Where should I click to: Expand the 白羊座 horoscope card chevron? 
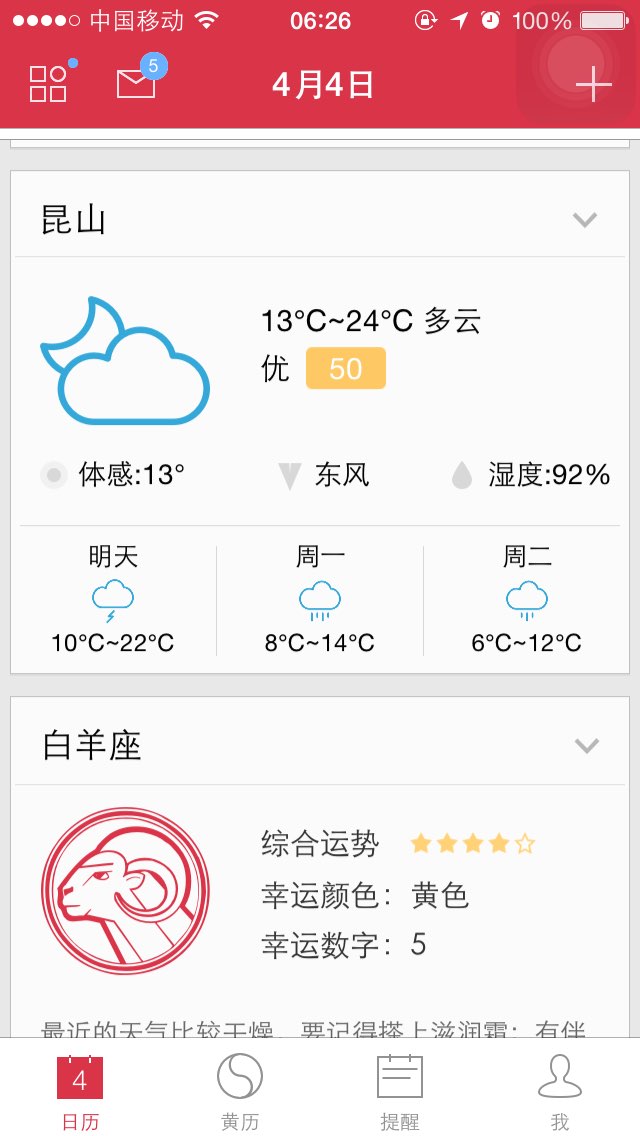(586, 746)
